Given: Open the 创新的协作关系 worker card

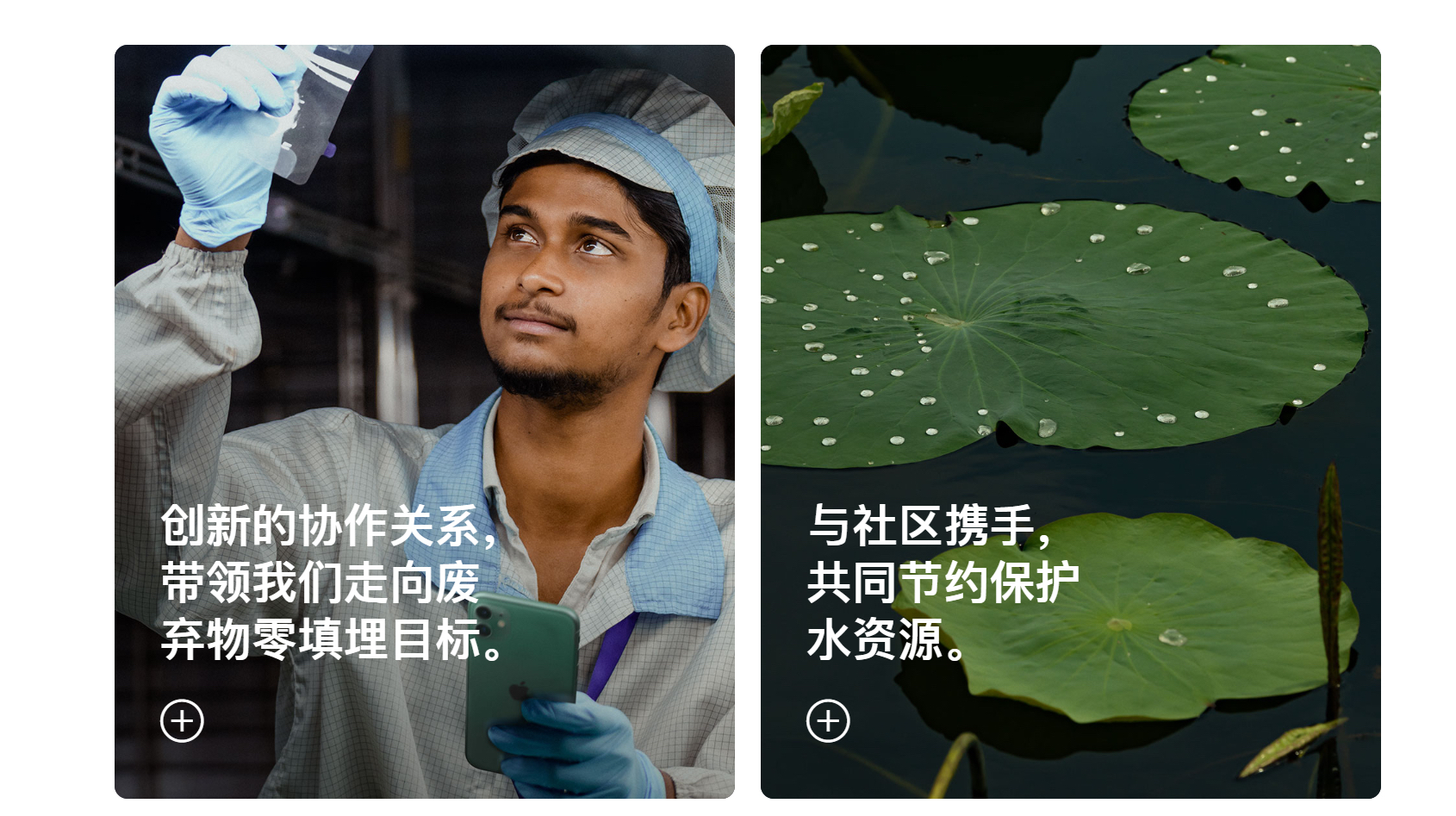Looking at the screenshot, I should [424, 345].
